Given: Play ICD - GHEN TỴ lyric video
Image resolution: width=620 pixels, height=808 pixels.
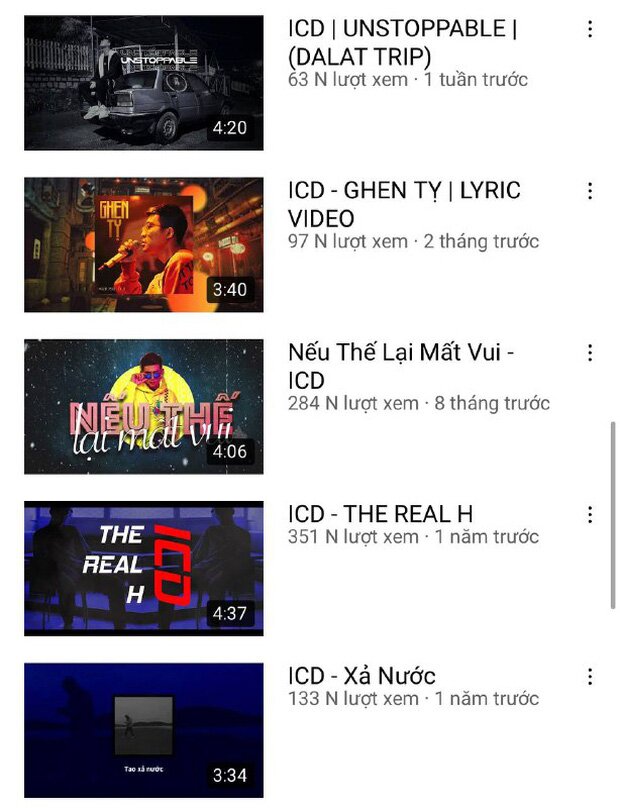Looking at the screenshot, I should [x=144, y=245].
